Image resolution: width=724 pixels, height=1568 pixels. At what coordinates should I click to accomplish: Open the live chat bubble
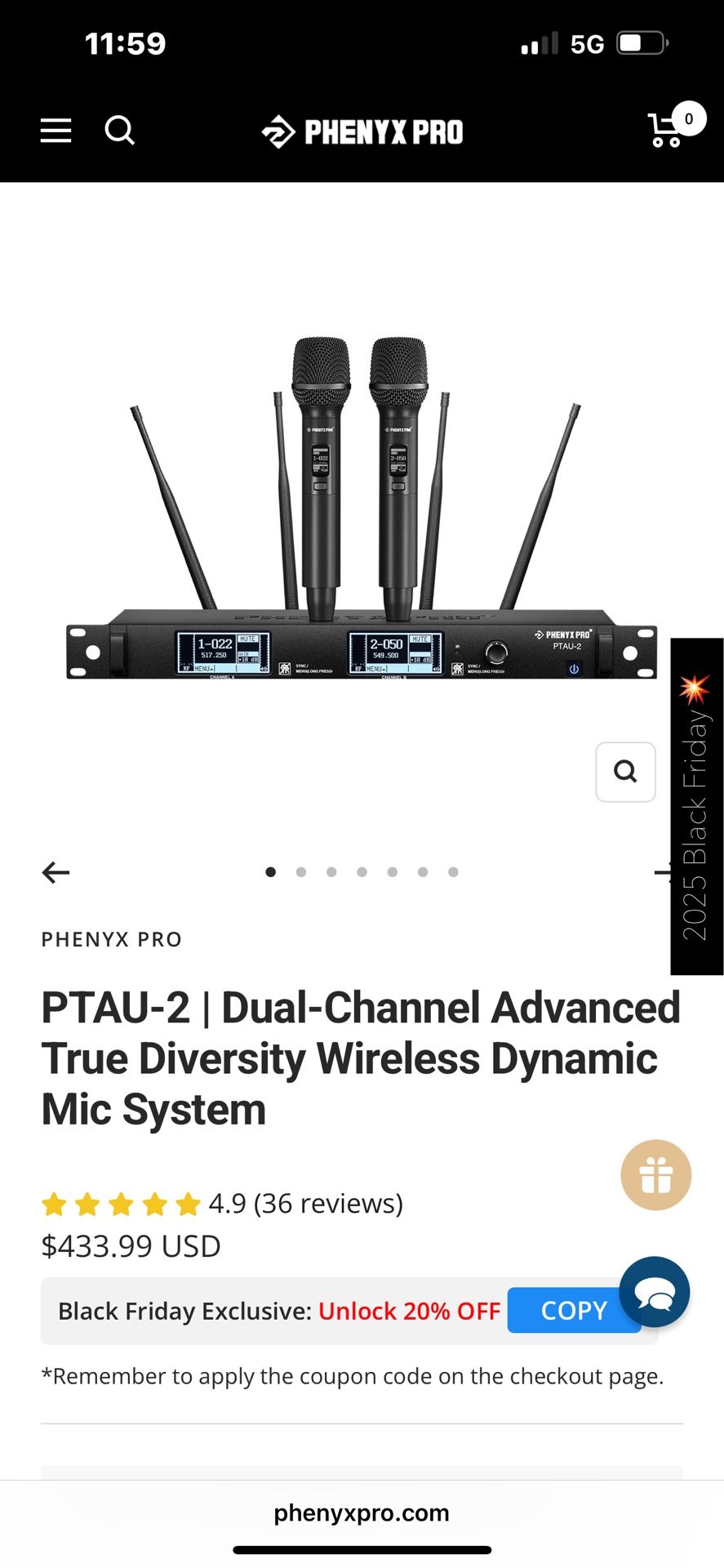point(655,1293)
